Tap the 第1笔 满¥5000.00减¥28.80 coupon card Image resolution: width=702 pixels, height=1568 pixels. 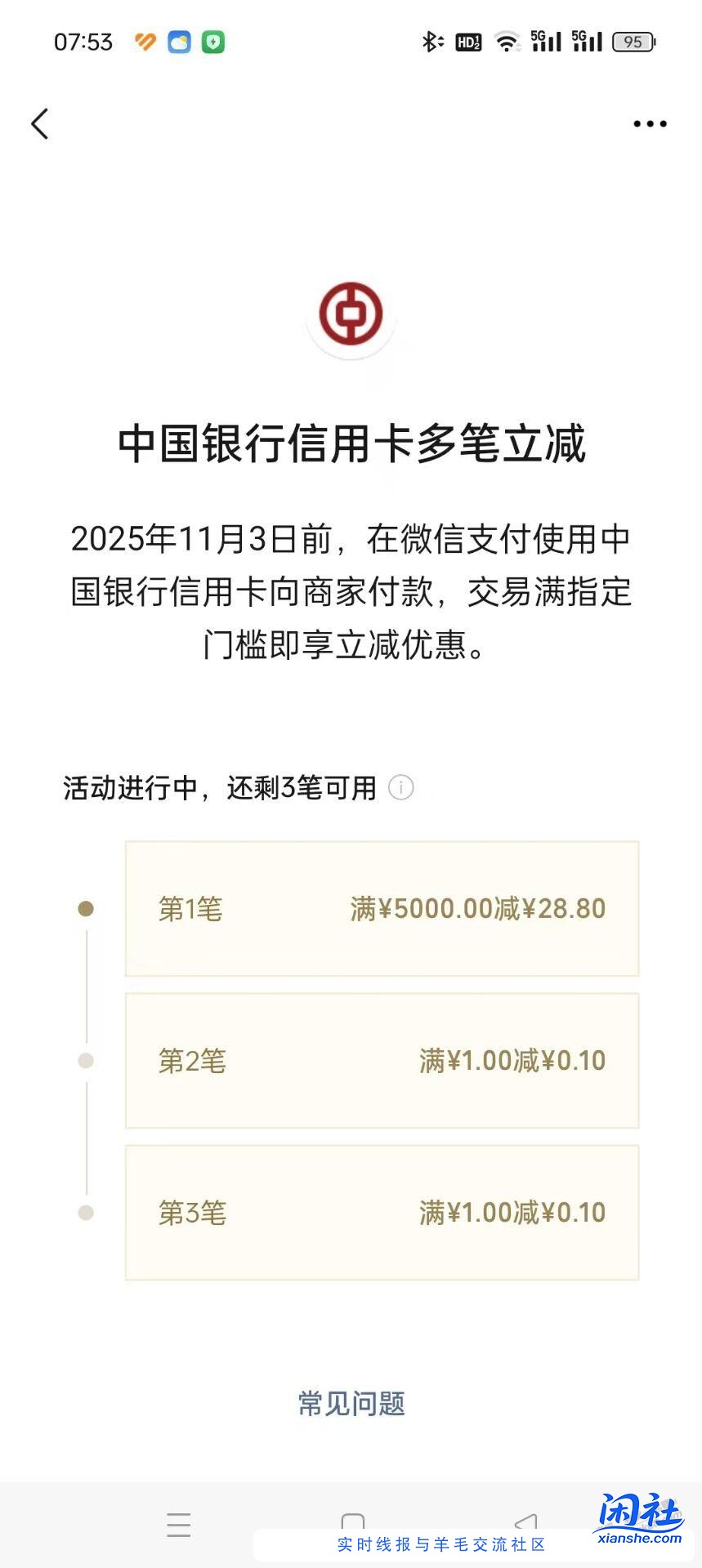tap(381, 907)
